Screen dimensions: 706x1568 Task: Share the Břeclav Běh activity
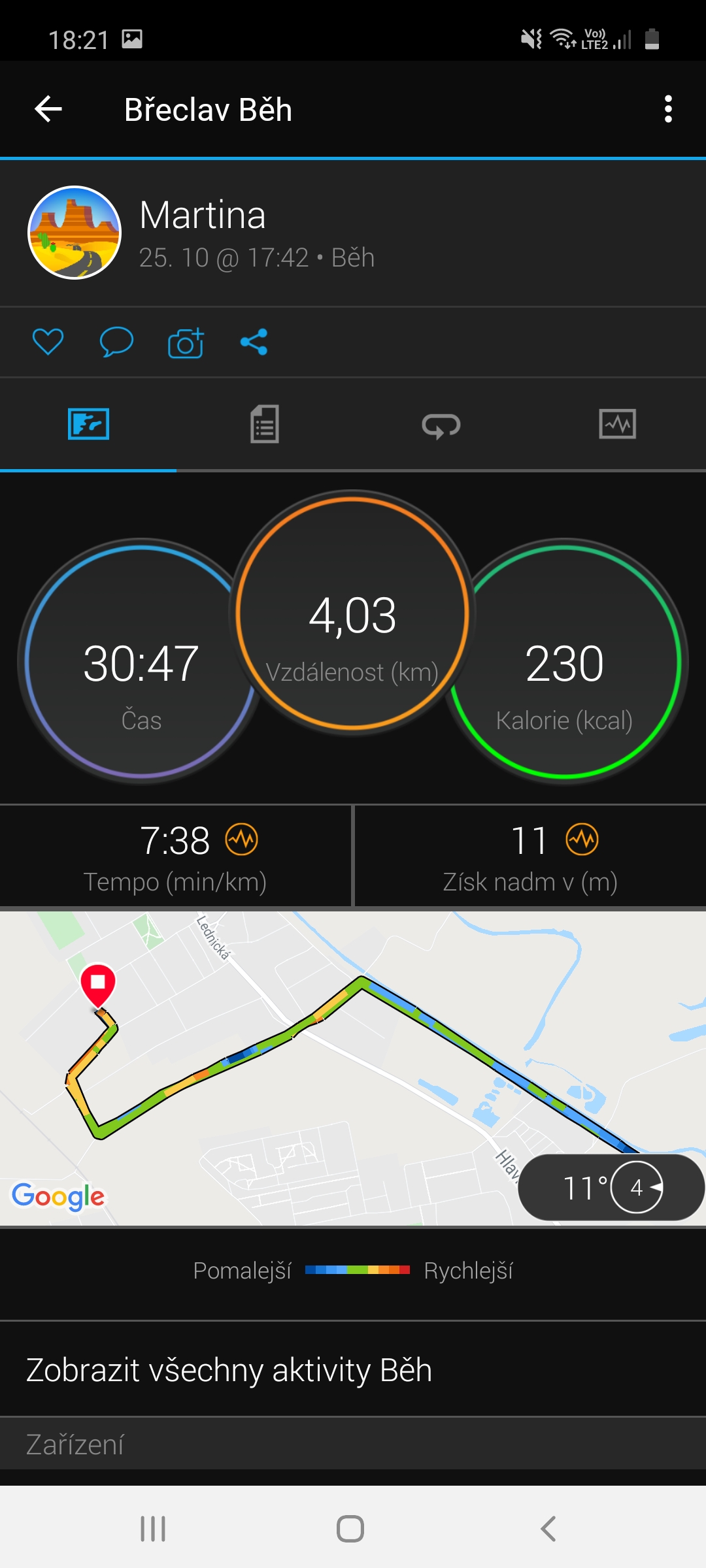pyautogui.click(x=254, y=342)
